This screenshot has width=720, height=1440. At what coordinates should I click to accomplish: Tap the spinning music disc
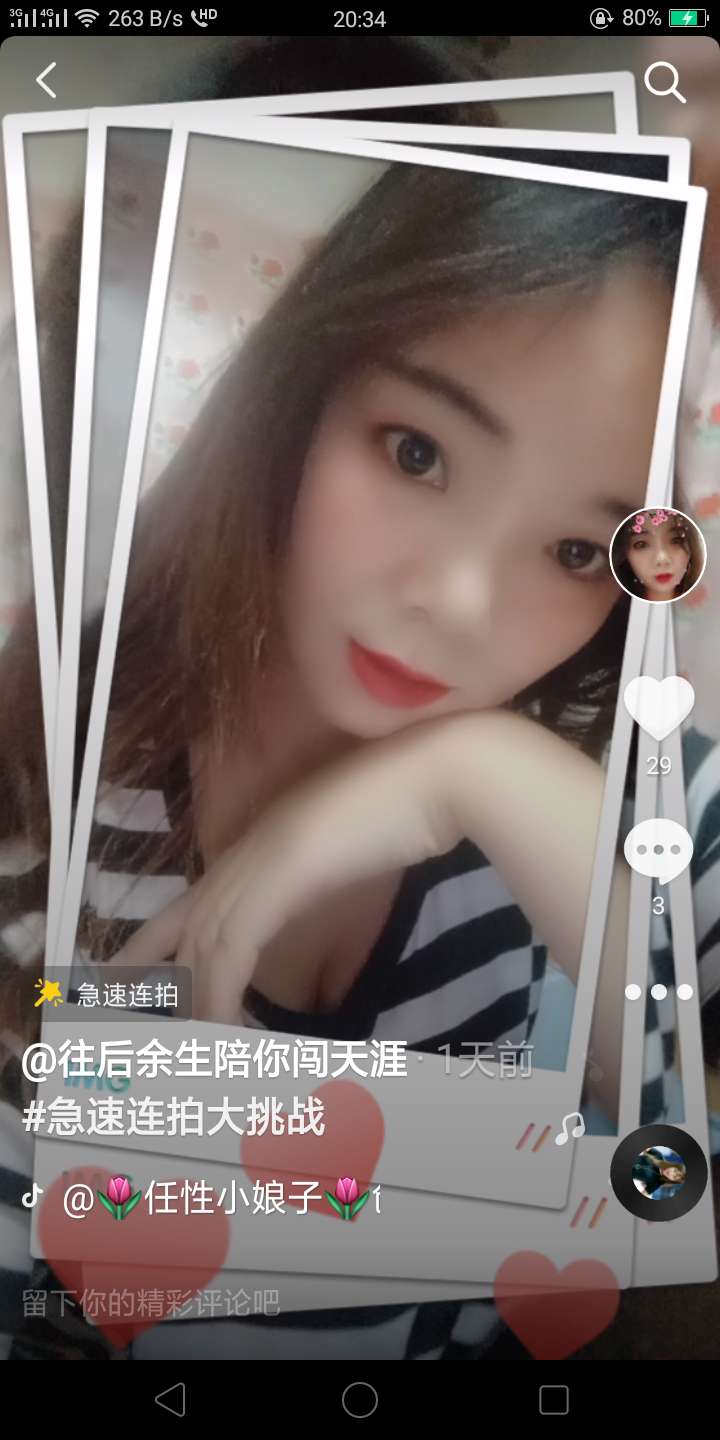[x=659, y=1172]
